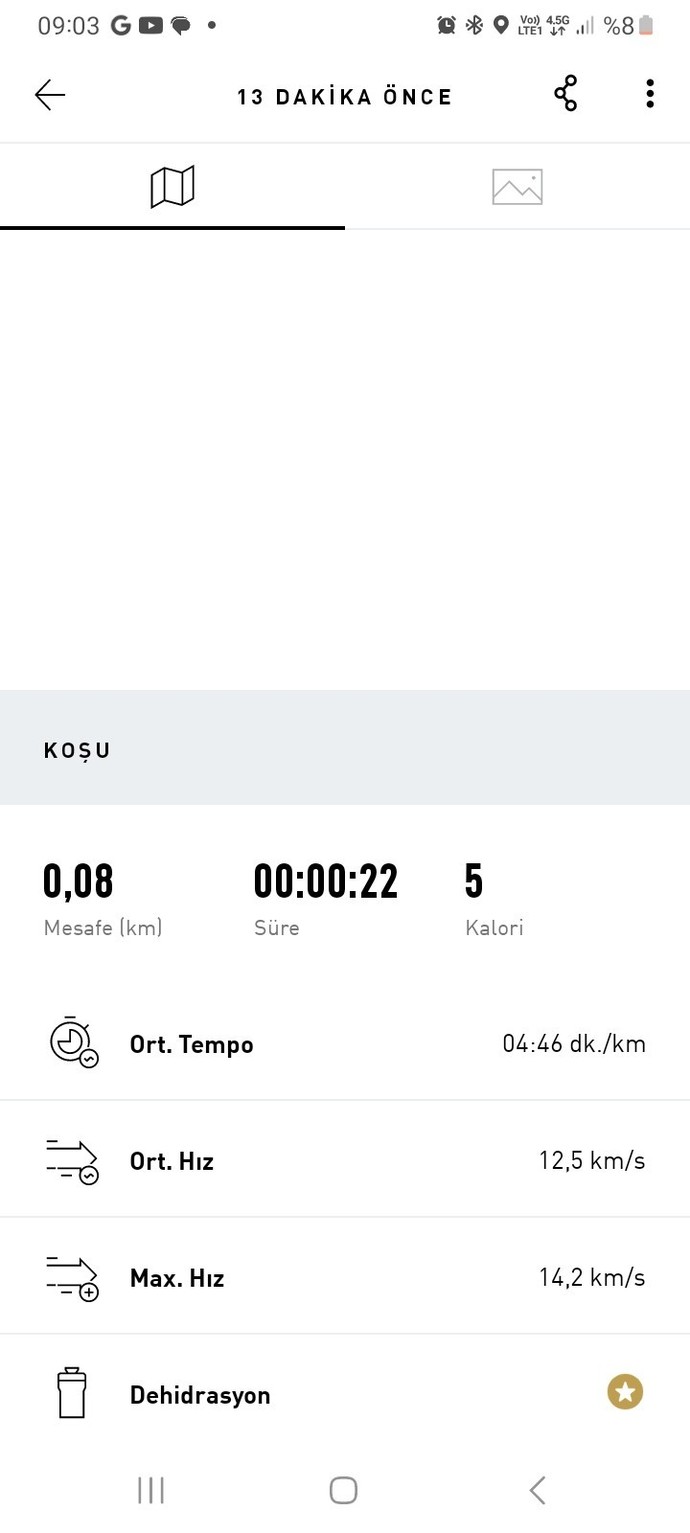Open the Dehidrasyon premium row
The height and width of the screenshot is (1533, 690).
click(345, 1393)
